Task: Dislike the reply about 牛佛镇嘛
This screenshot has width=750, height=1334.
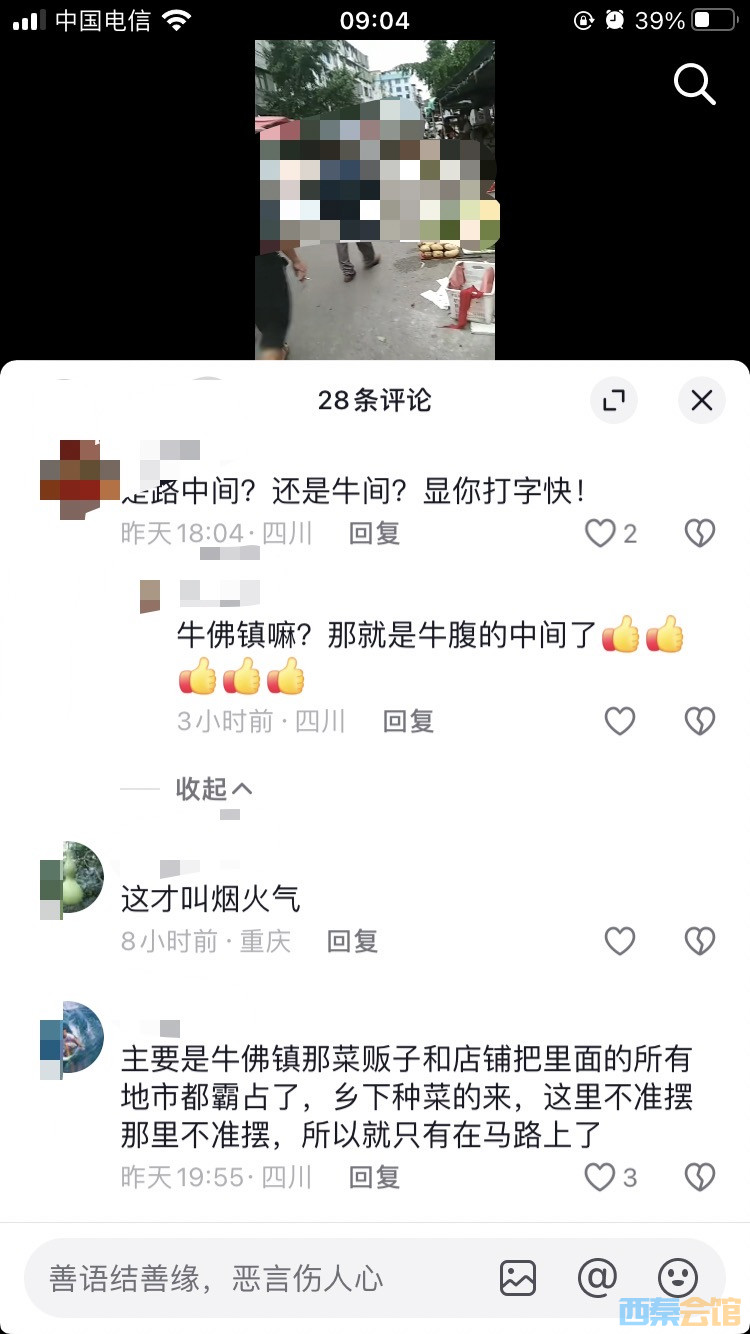Action: pyautogui.click(x=700, y=721)
